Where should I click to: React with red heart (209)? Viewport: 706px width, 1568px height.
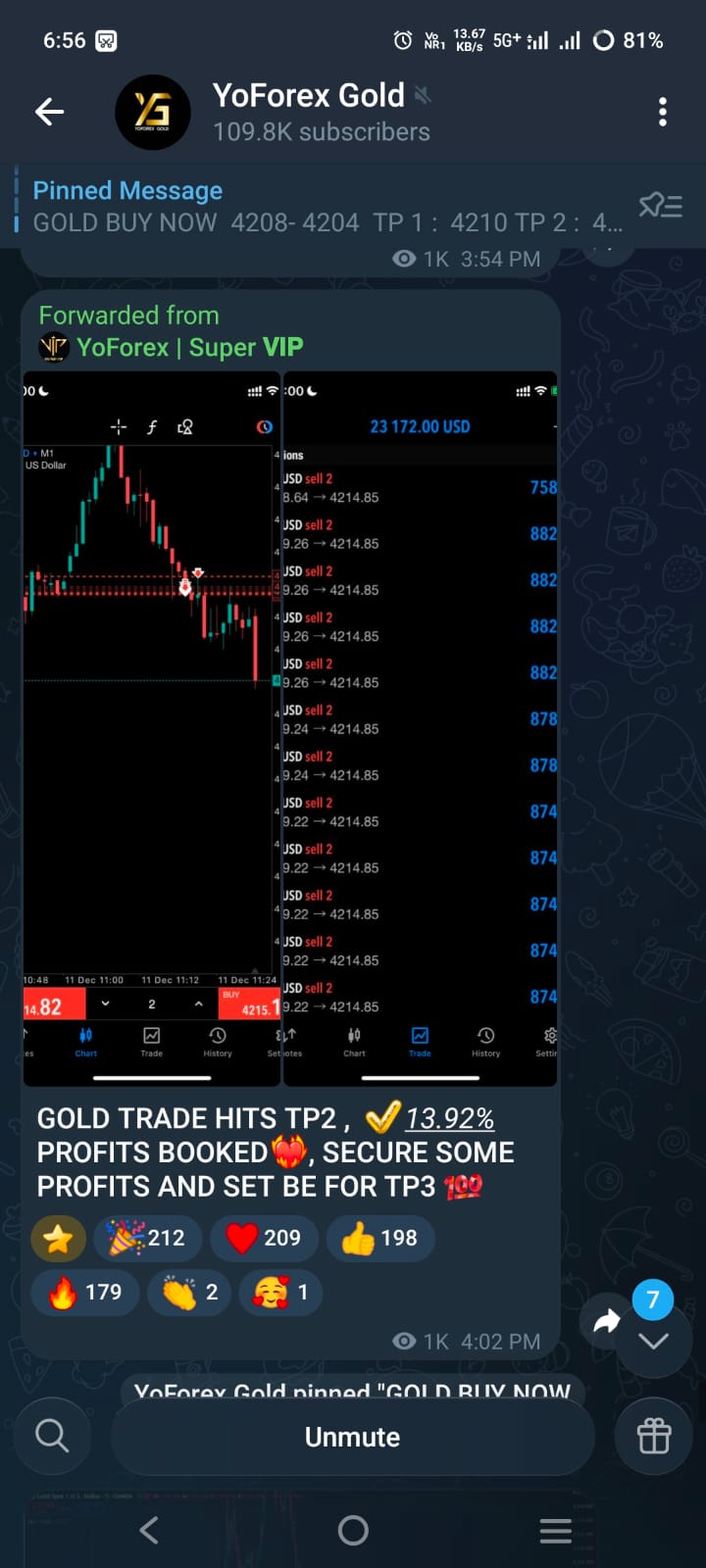[x=265, y=1239]
